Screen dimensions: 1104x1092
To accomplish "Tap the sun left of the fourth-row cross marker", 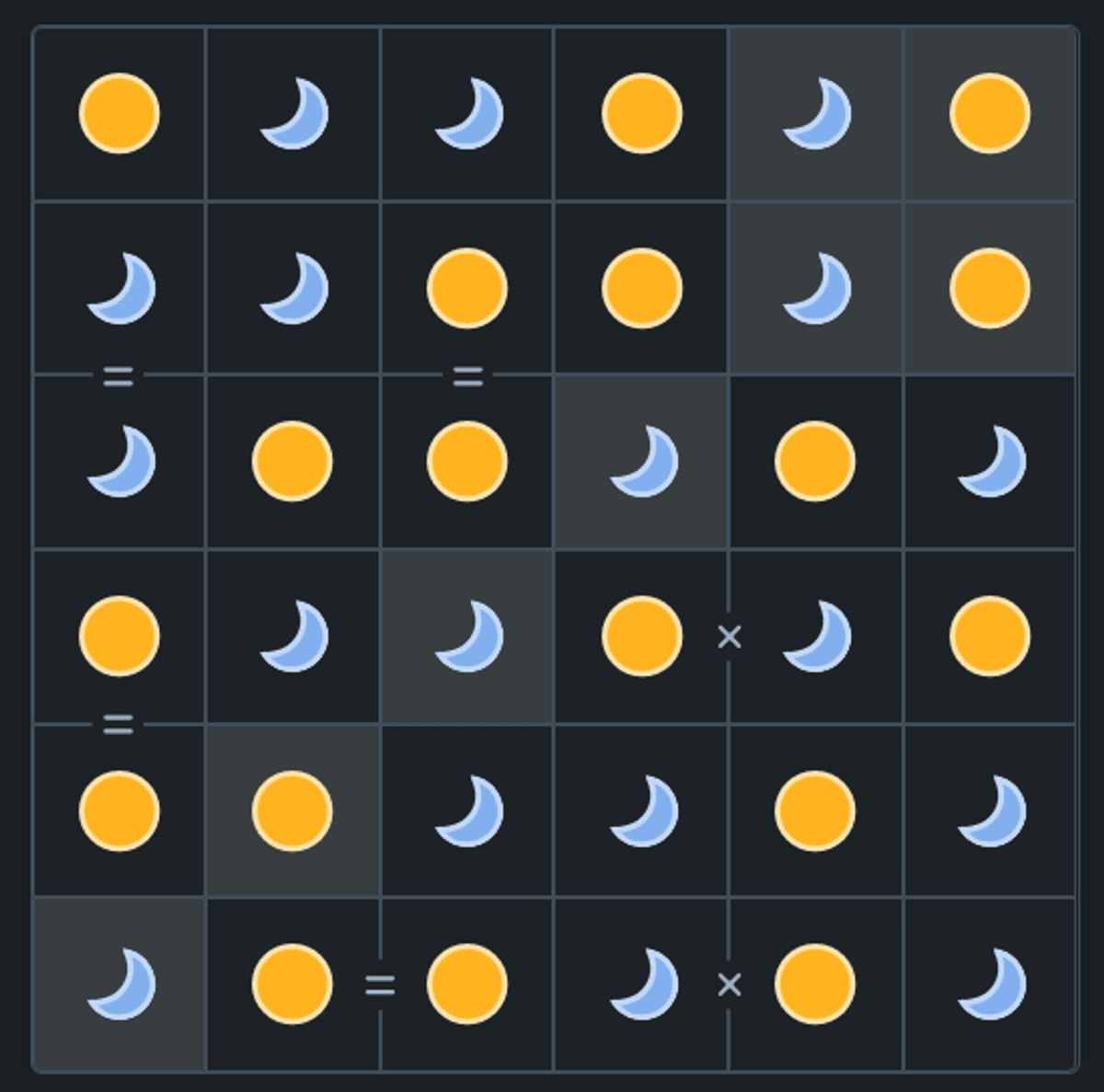I will 641,636.
